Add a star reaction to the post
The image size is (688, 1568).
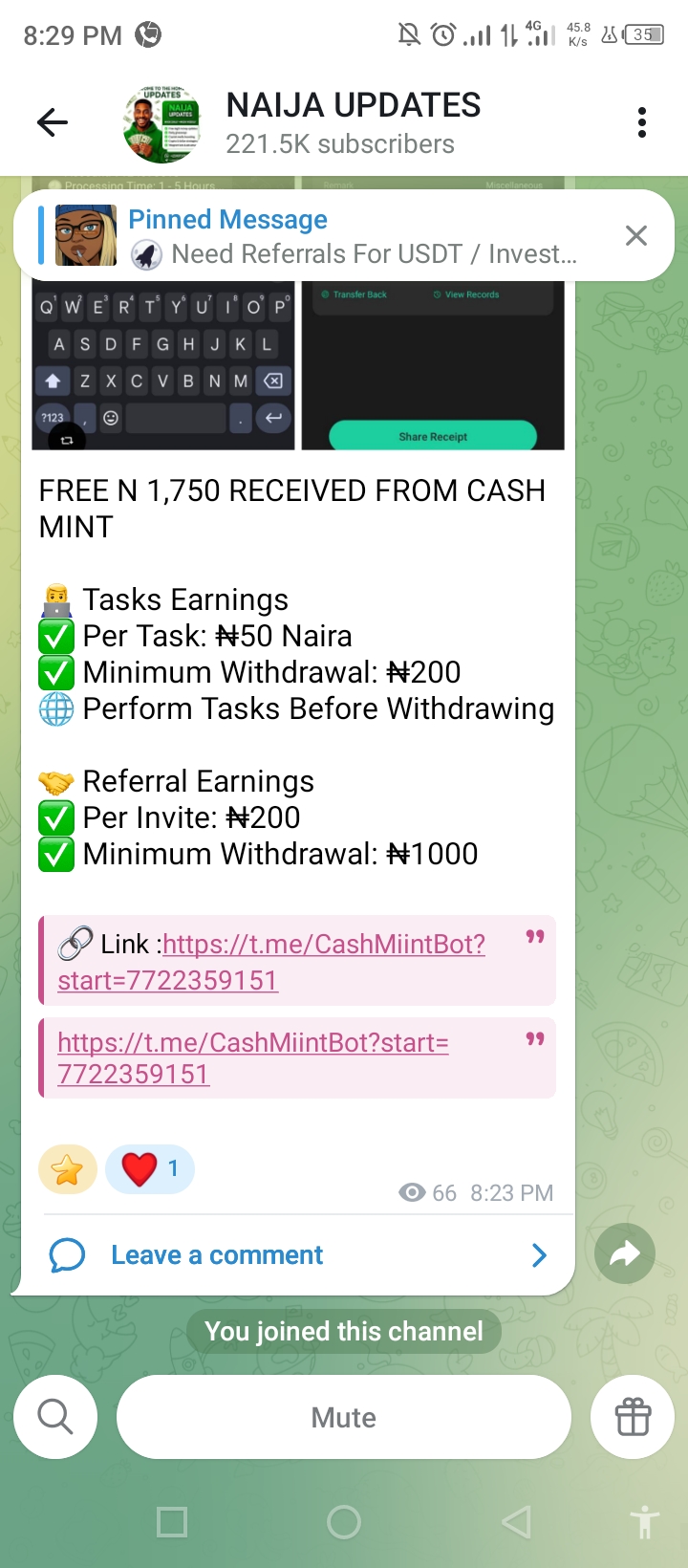point(68,1169)
